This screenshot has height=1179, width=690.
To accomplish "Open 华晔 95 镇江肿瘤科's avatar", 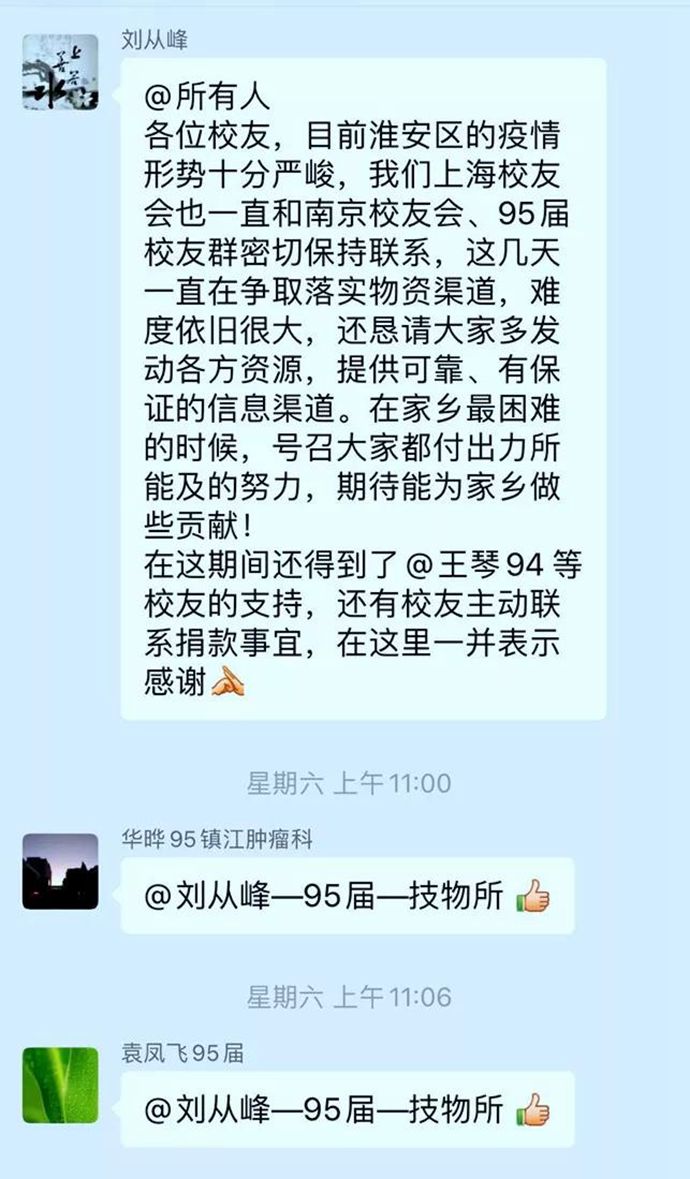I will click(x=60, y=871).
